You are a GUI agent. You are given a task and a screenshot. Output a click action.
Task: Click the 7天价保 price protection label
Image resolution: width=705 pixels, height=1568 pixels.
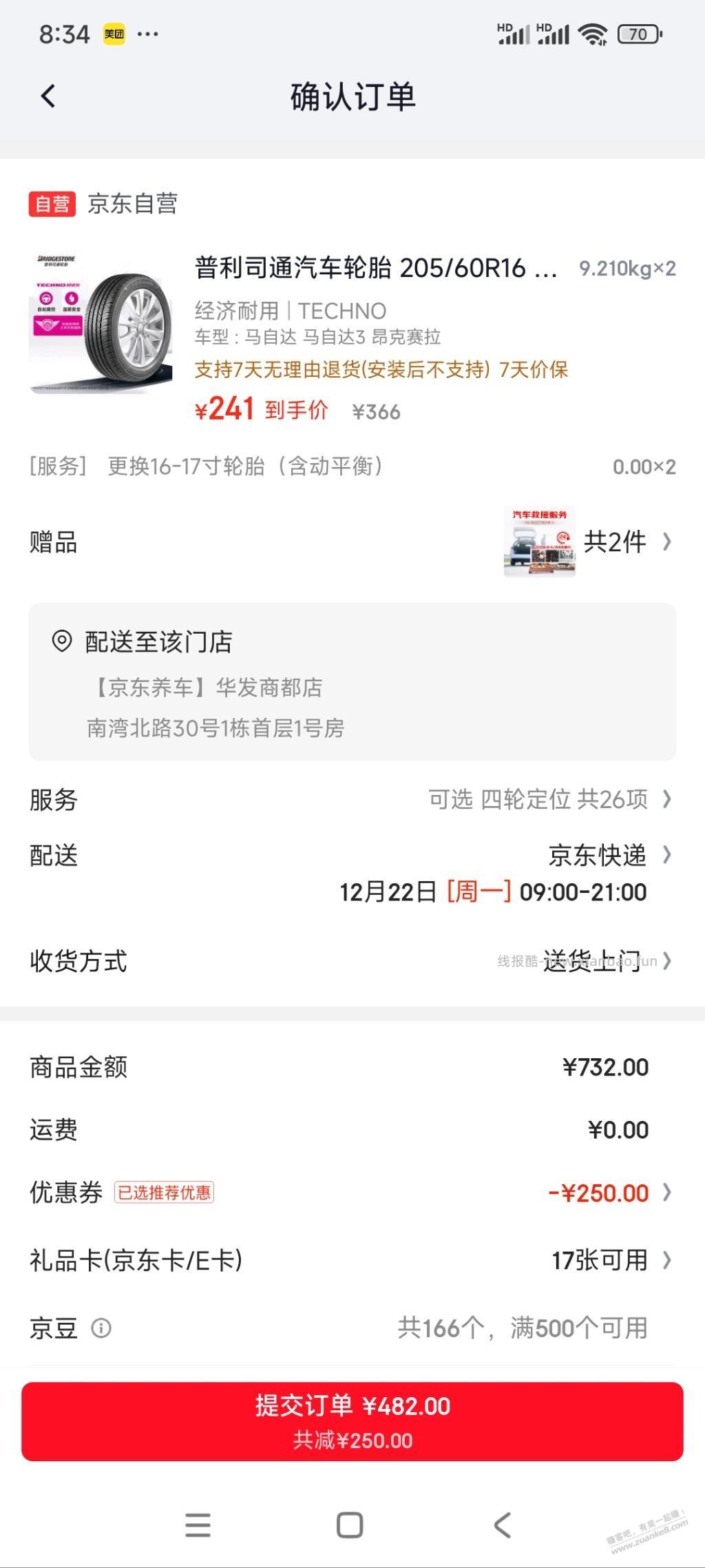(534, 371)
